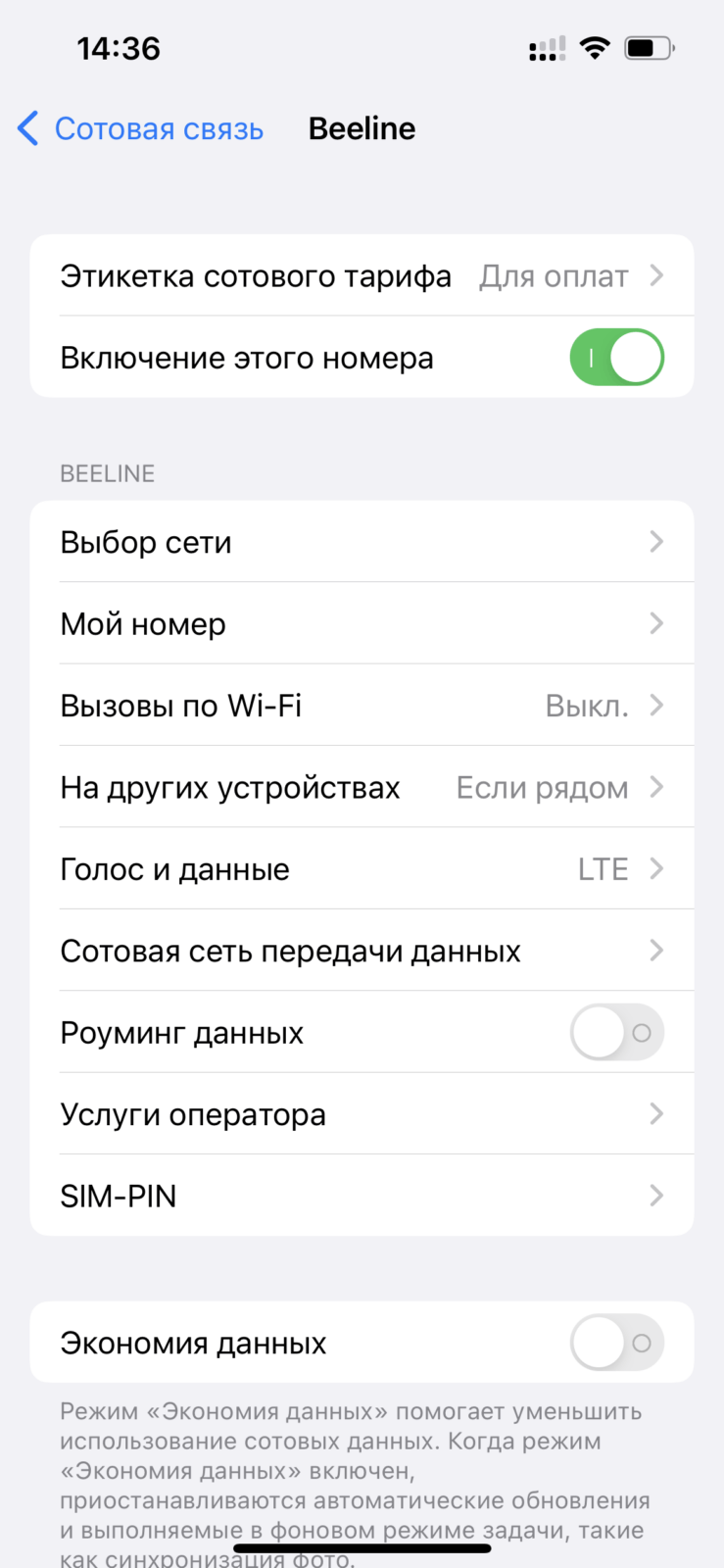The image size is (724, 1568).
Task: Go back to Сотовая связь
Action: pyautogui.click(x=141, y=128)
